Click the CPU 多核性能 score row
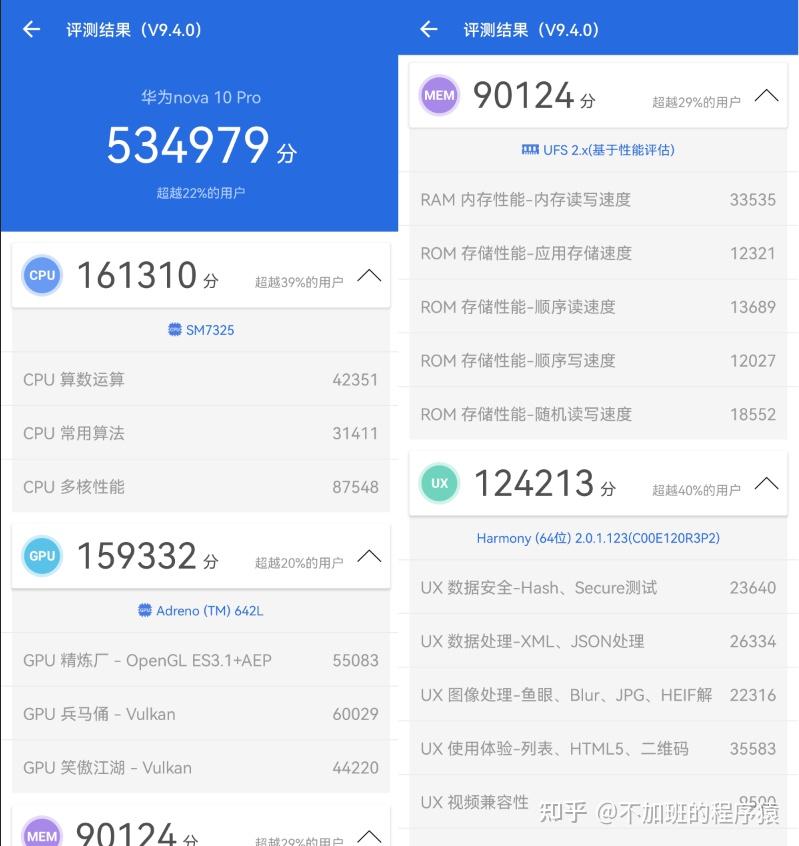The height and width of the screenshot is (846, 799). pyautogui.click(x=199, y=487)
